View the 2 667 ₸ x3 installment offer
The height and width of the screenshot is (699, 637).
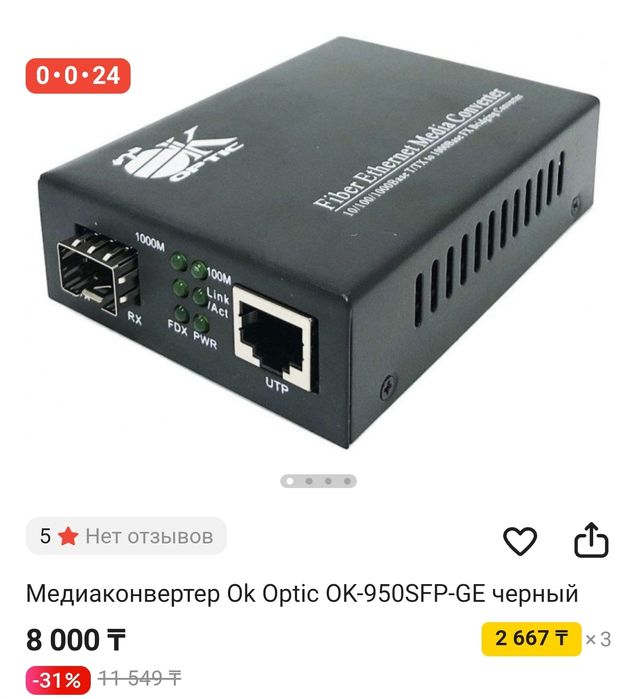pos(530,638)
